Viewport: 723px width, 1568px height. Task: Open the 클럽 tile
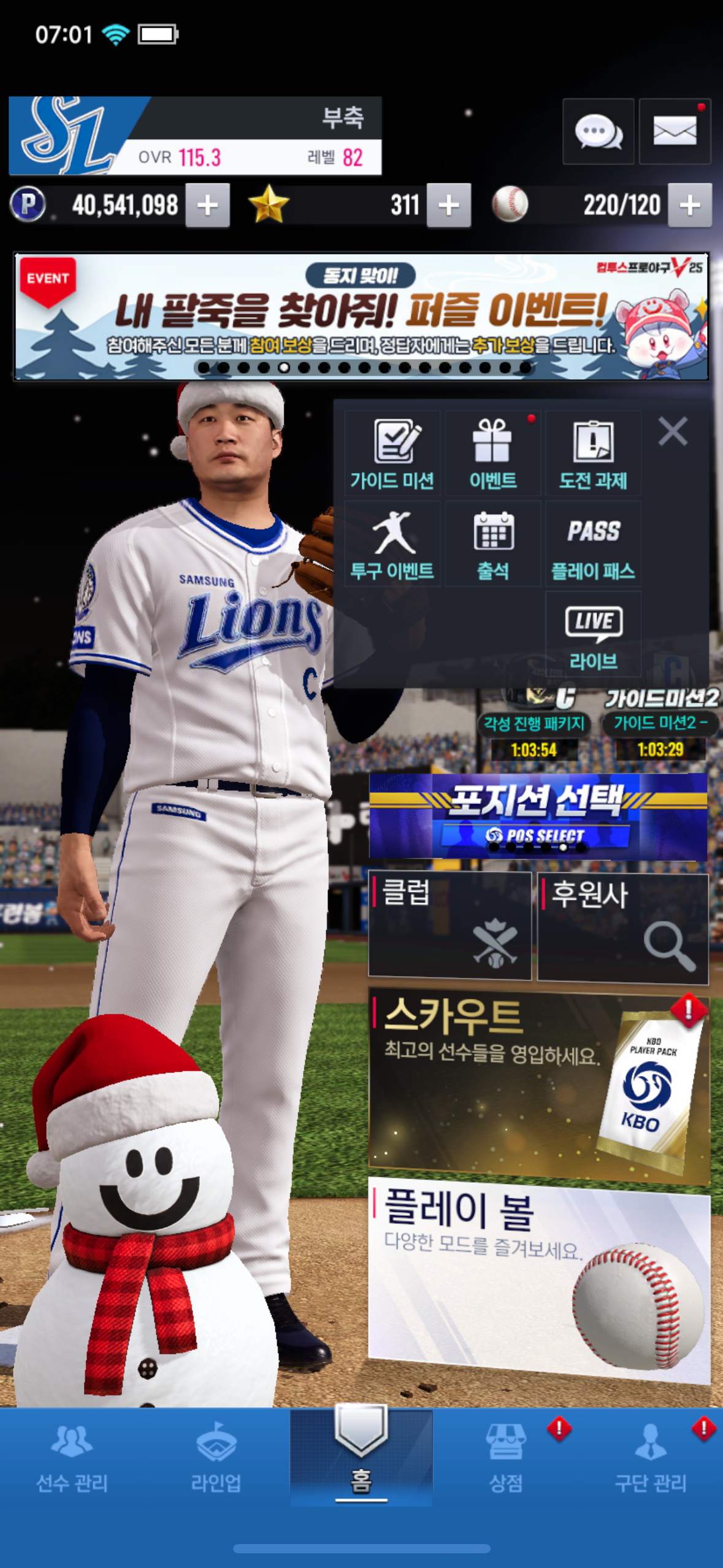click(449, 925)
